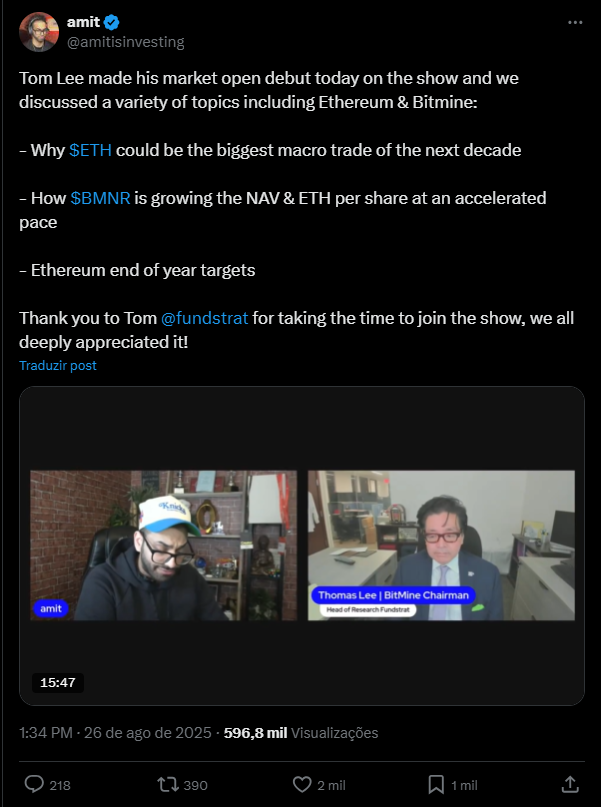Play the Tom Lee interview video
The width and height of the screenshot is (601, 807).
point(301,545)
